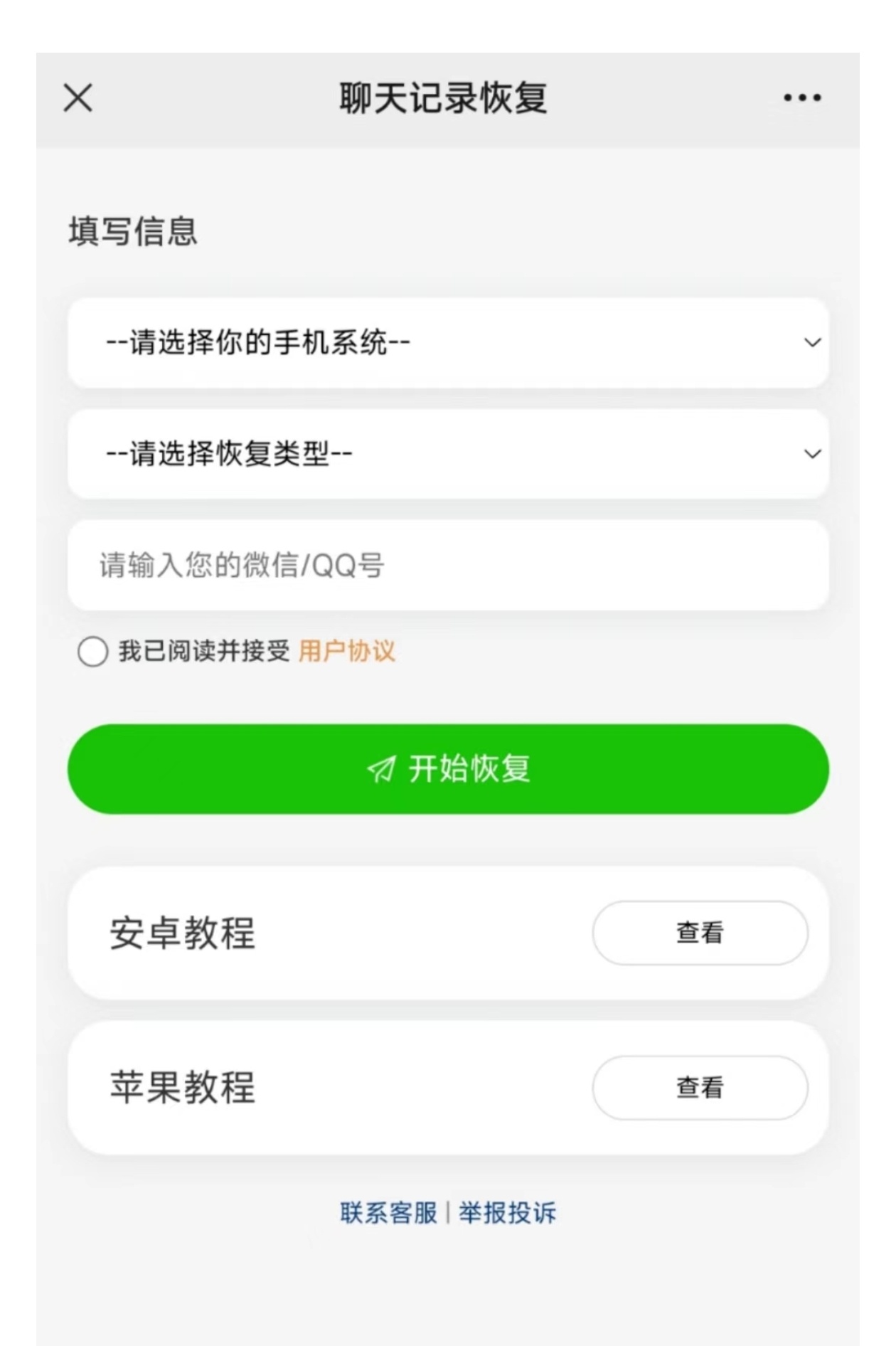896x1346 pixels.
Task: Open the 用户协议 link
Action: (x=346, y=651)
